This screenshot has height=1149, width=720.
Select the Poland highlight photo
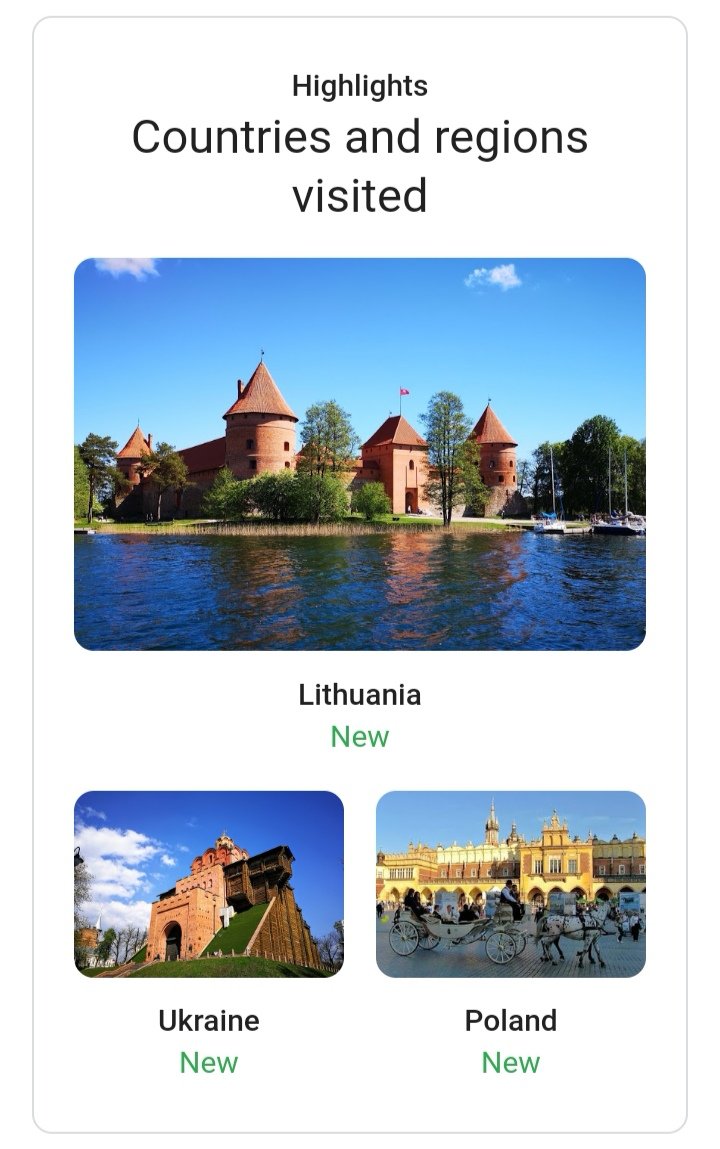pyautogui.click(x=510, y=884)
